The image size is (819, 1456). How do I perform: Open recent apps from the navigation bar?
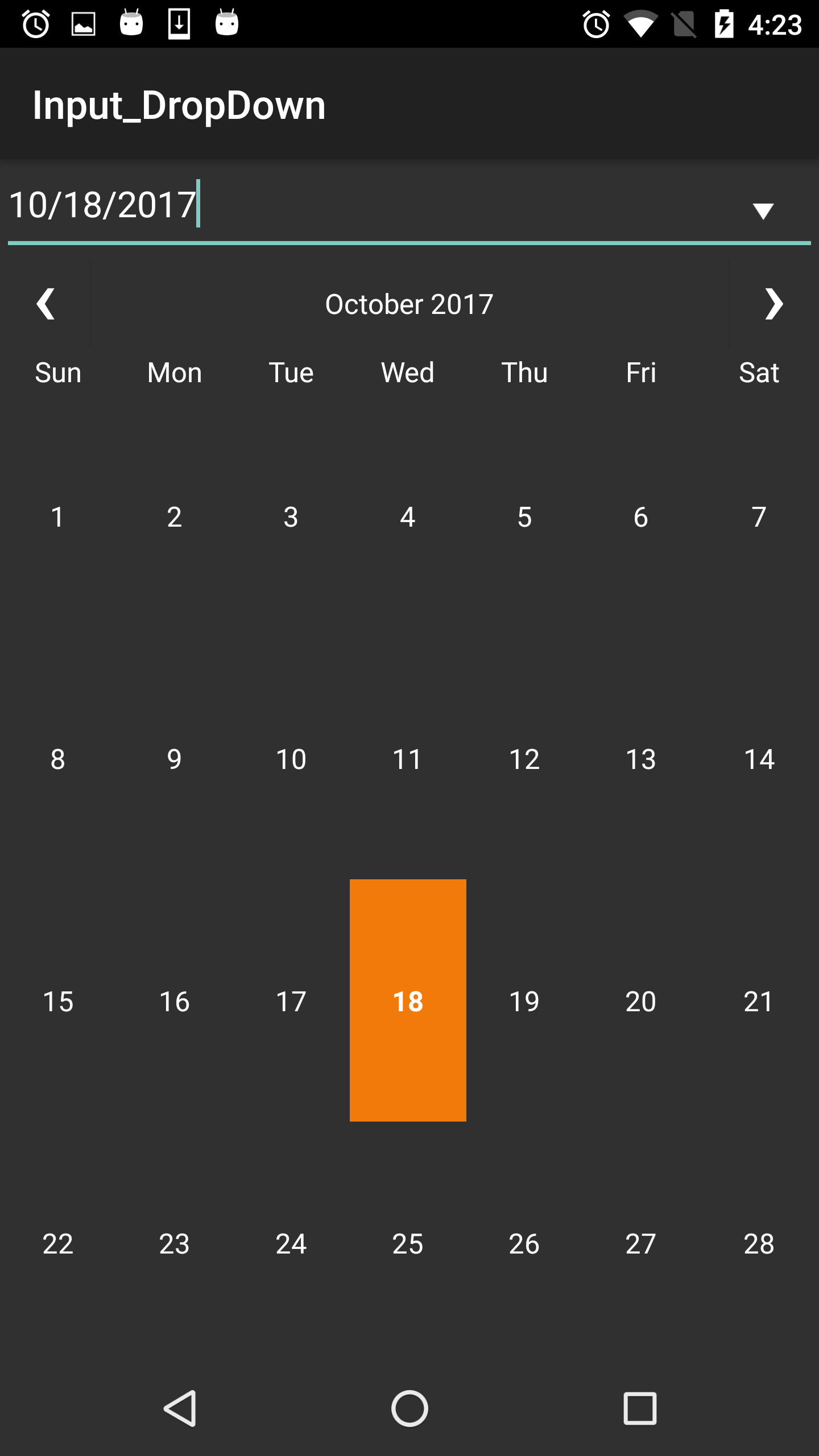pos(640,1409)
